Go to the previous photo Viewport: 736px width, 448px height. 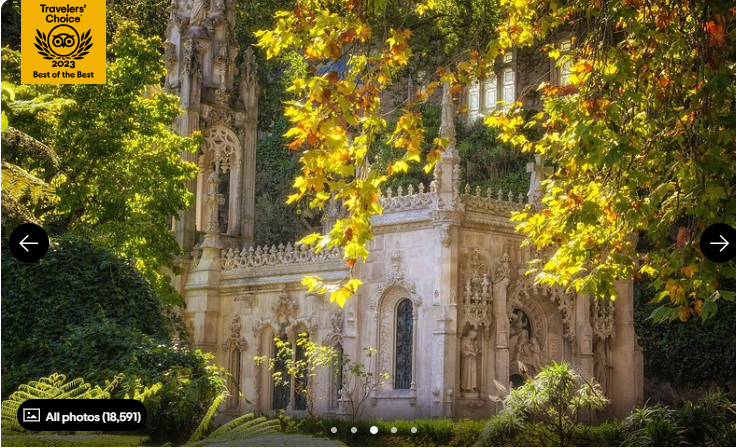(x=29, y=243)
